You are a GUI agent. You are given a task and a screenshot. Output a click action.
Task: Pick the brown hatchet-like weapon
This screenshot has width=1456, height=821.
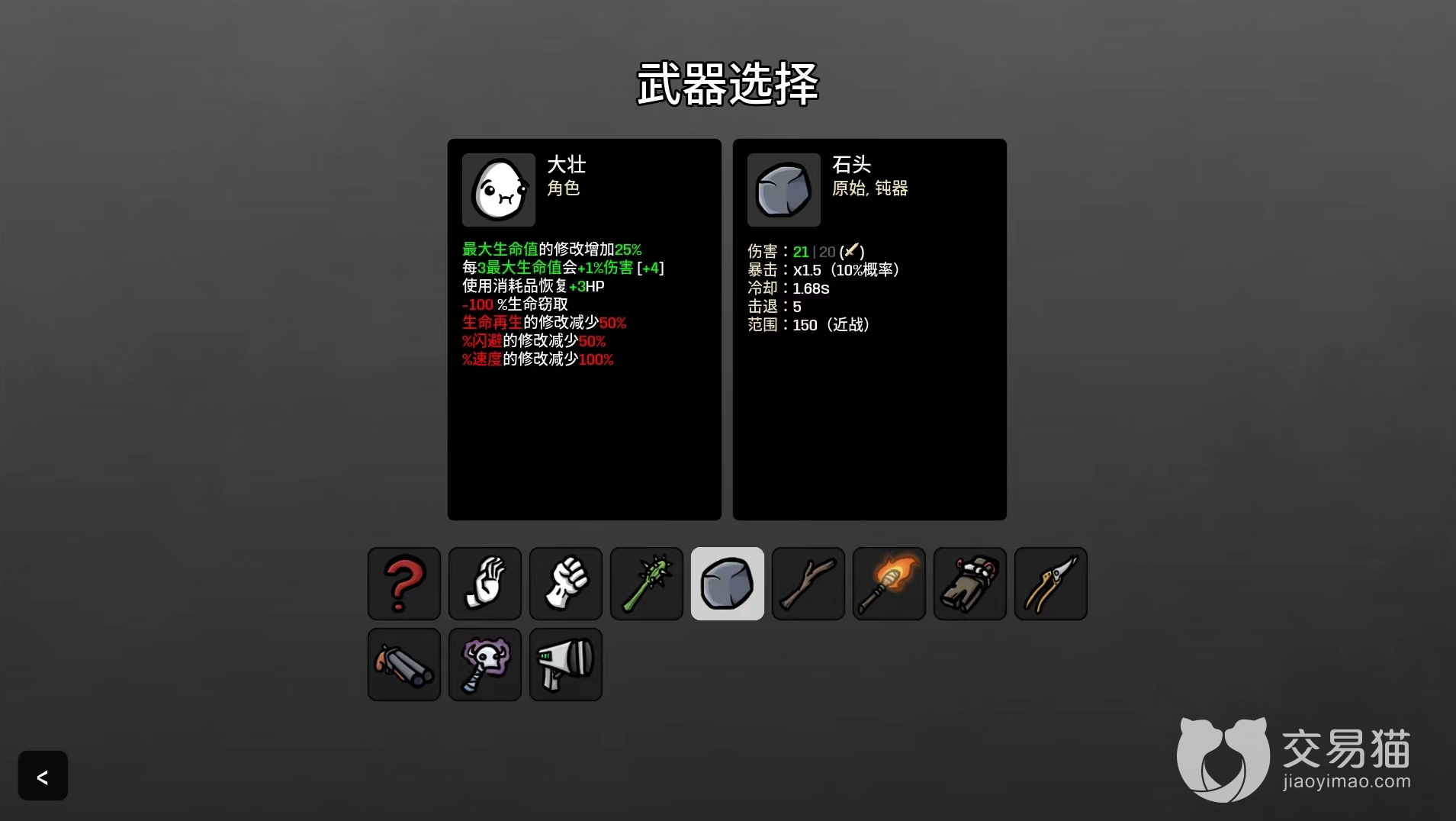(x=970, y=584)
